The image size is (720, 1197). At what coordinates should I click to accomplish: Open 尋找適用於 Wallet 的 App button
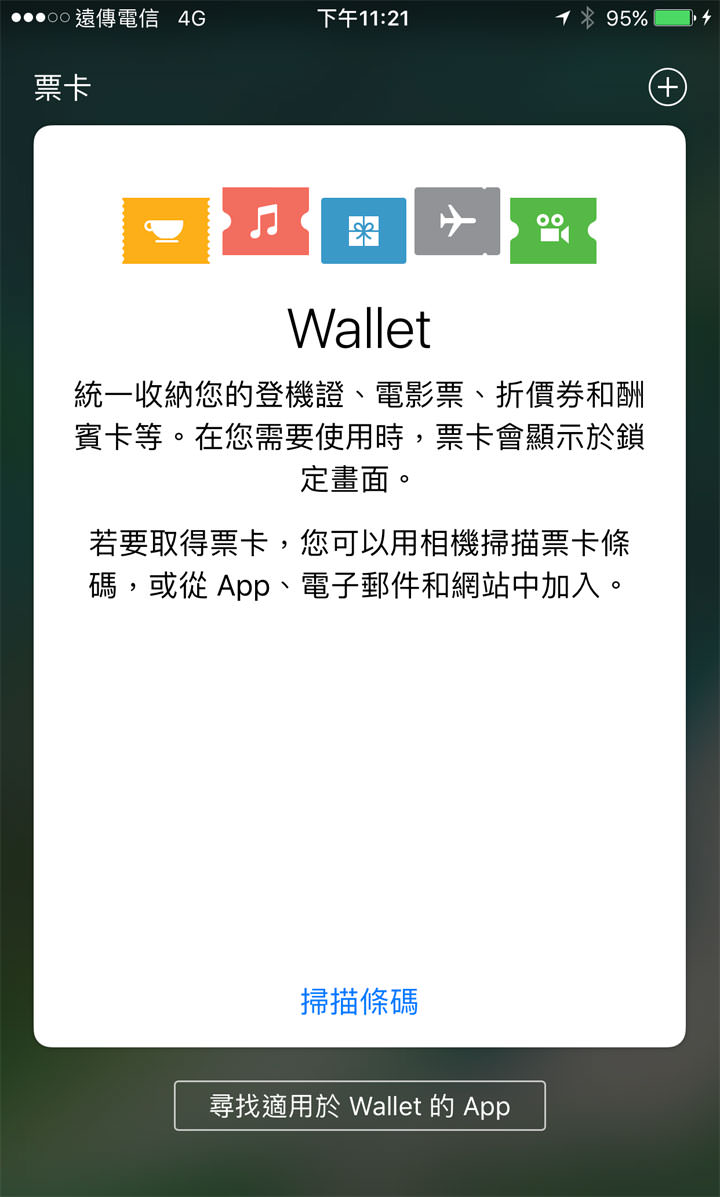coord(360,1106)
